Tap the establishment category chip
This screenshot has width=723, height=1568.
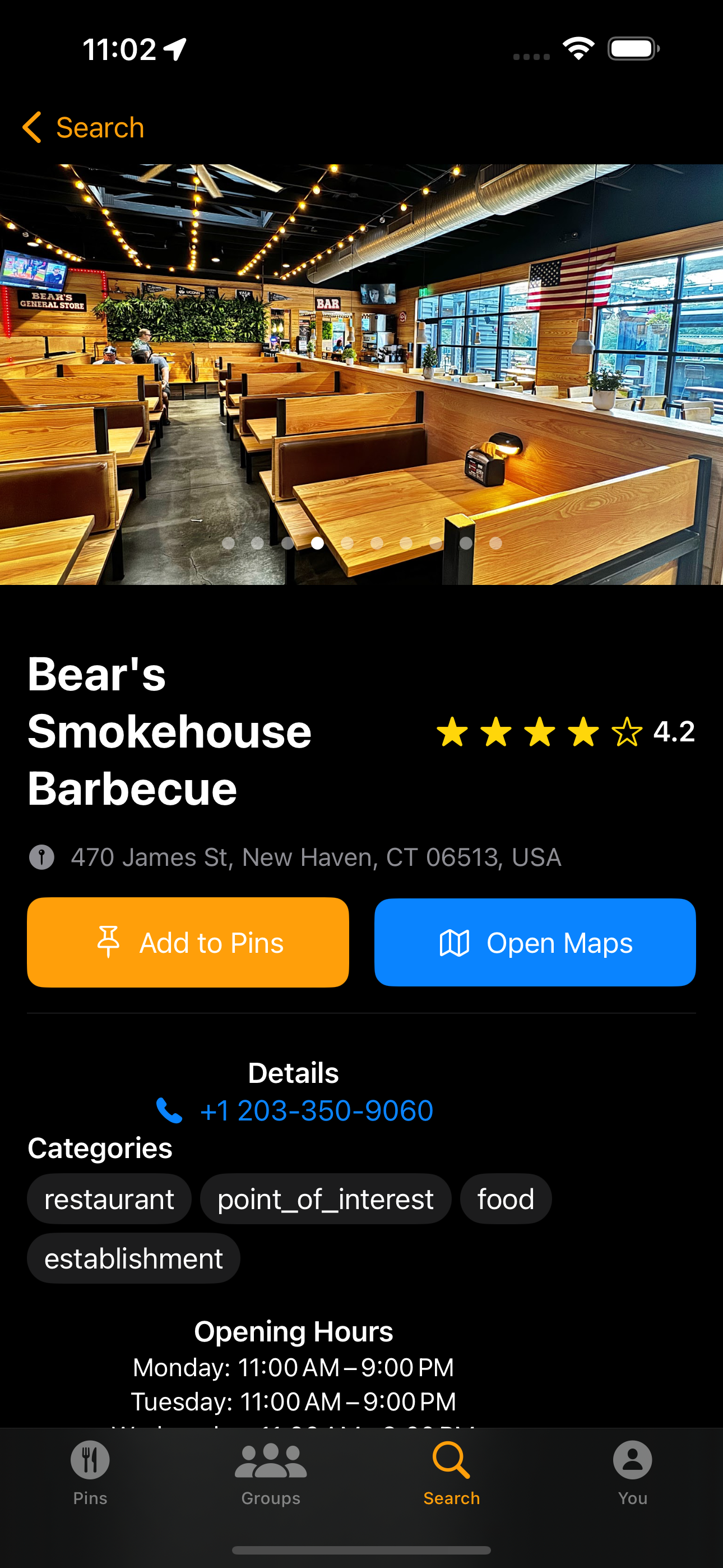(133, 1259)
